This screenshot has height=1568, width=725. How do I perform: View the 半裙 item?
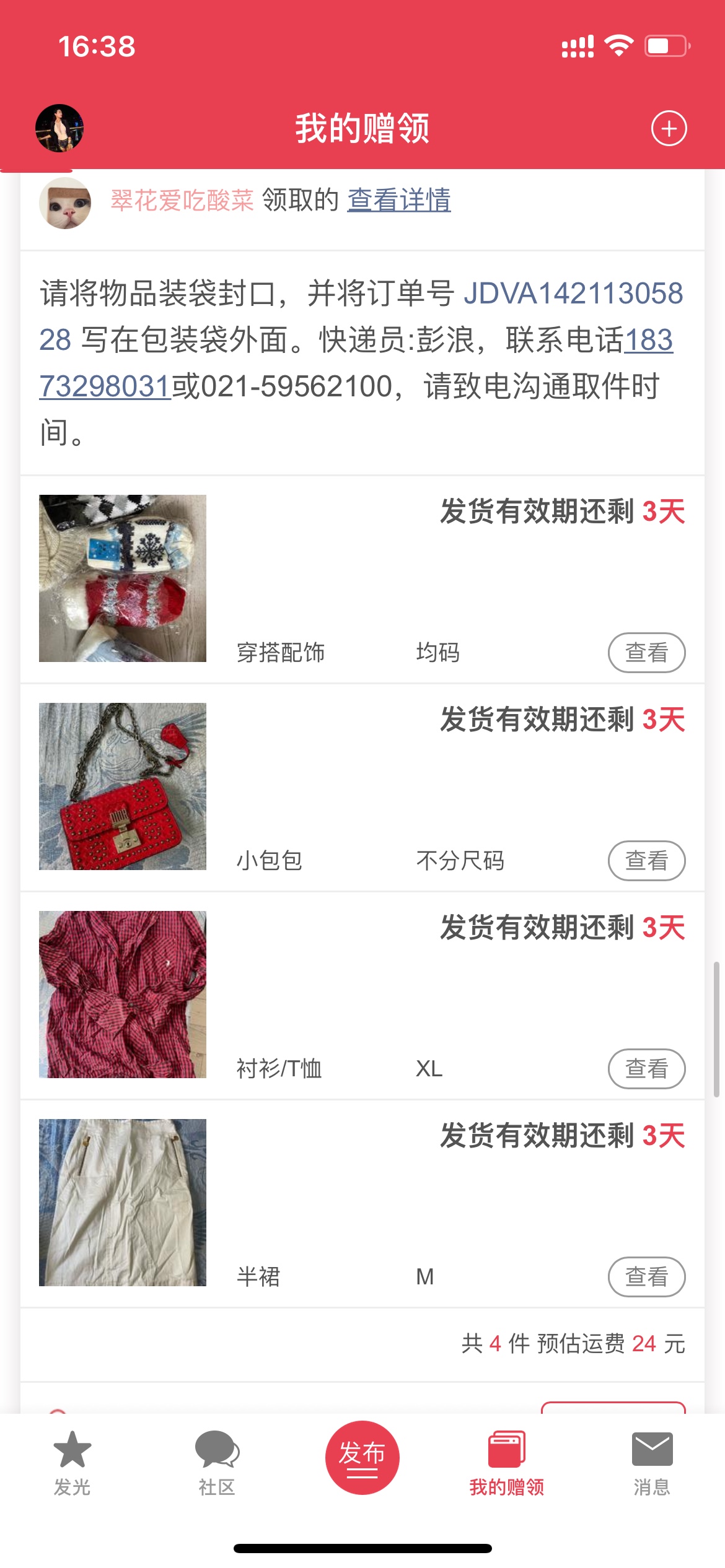click(x=646, y=1277)
